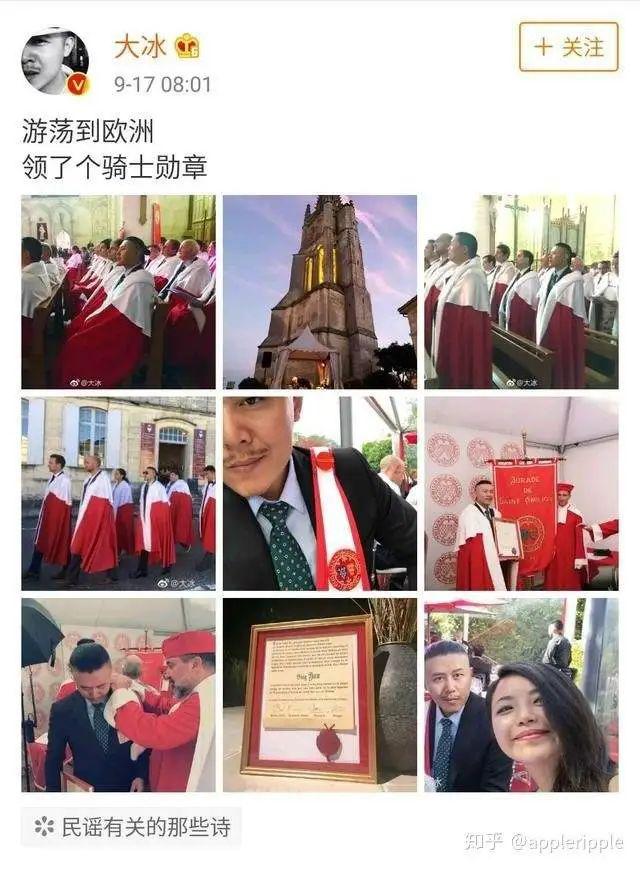The width and height of the screenshot is (640, 870).
Task: Follow the user 大冰
Action: pos(568,47)
